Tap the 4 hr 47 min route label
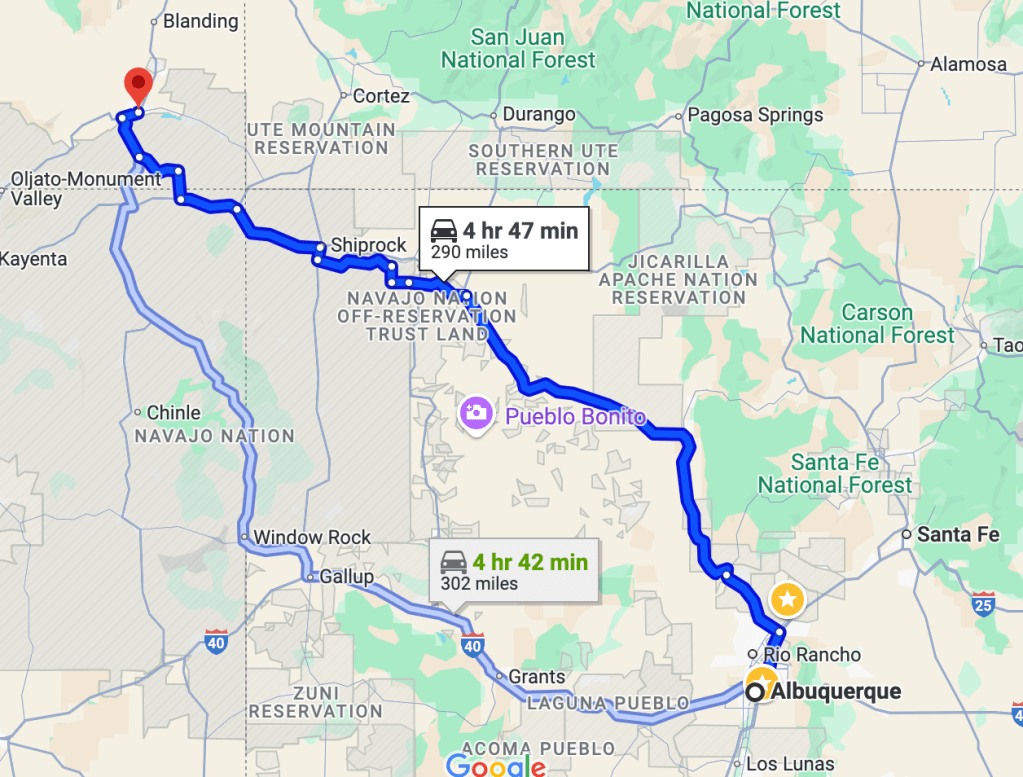The height and width of the screenshot is (777, 1023). pyautogui.click(x=504, y=240)
